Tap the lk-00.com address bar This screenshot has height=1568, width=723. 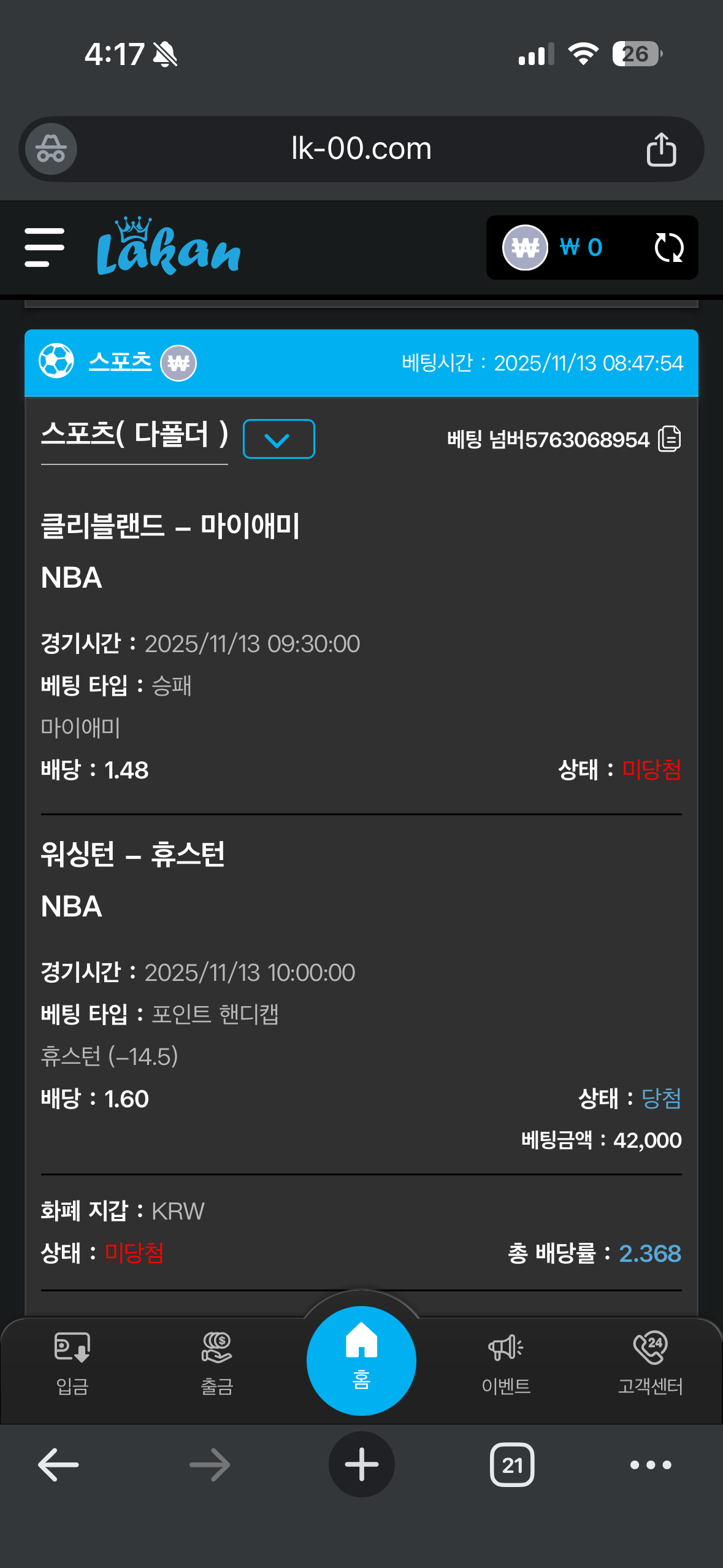pyautogui.click(x=361, y=149)
